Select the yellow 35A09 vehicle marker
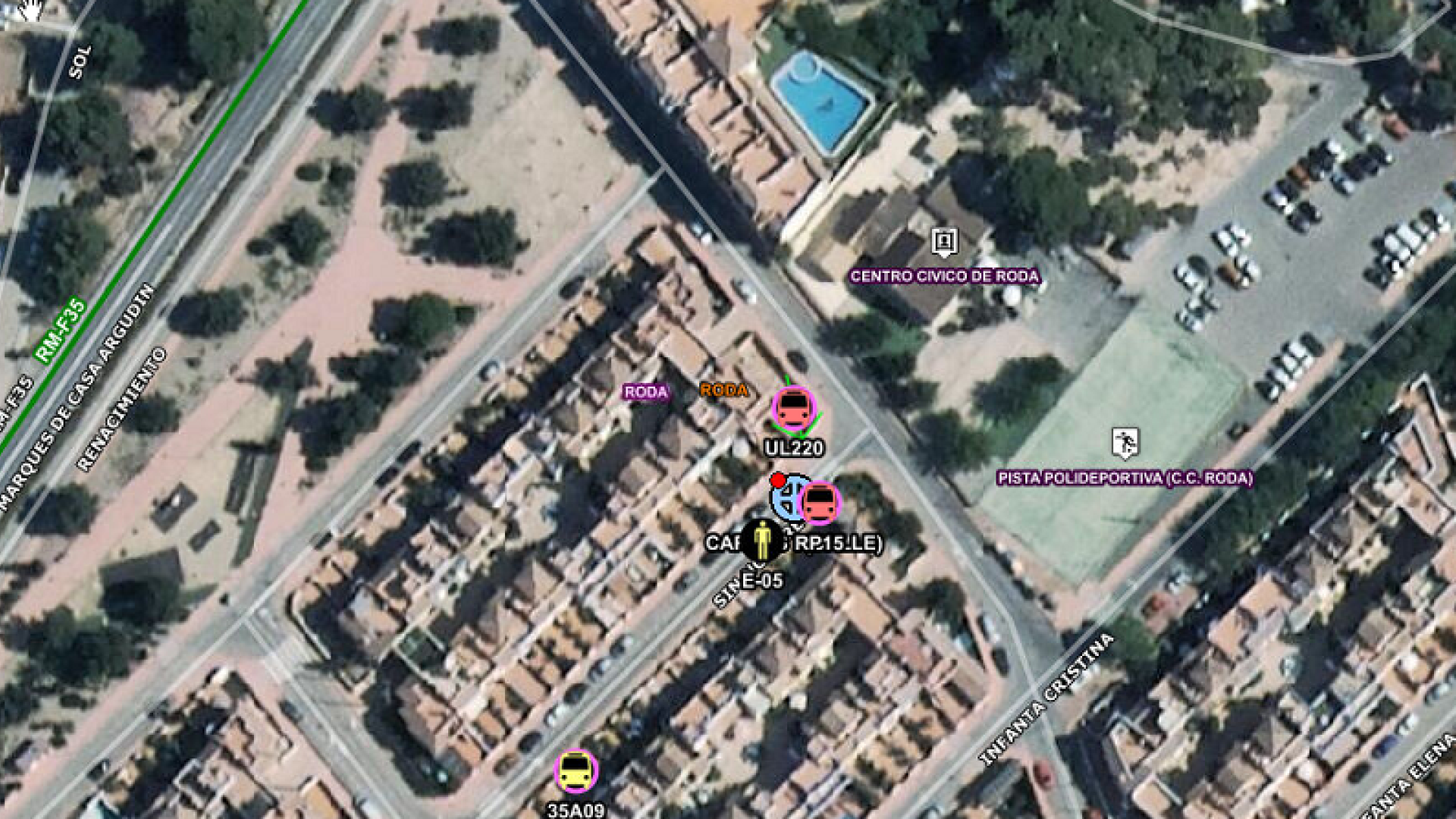The image size is (1456, 819). 576,770
